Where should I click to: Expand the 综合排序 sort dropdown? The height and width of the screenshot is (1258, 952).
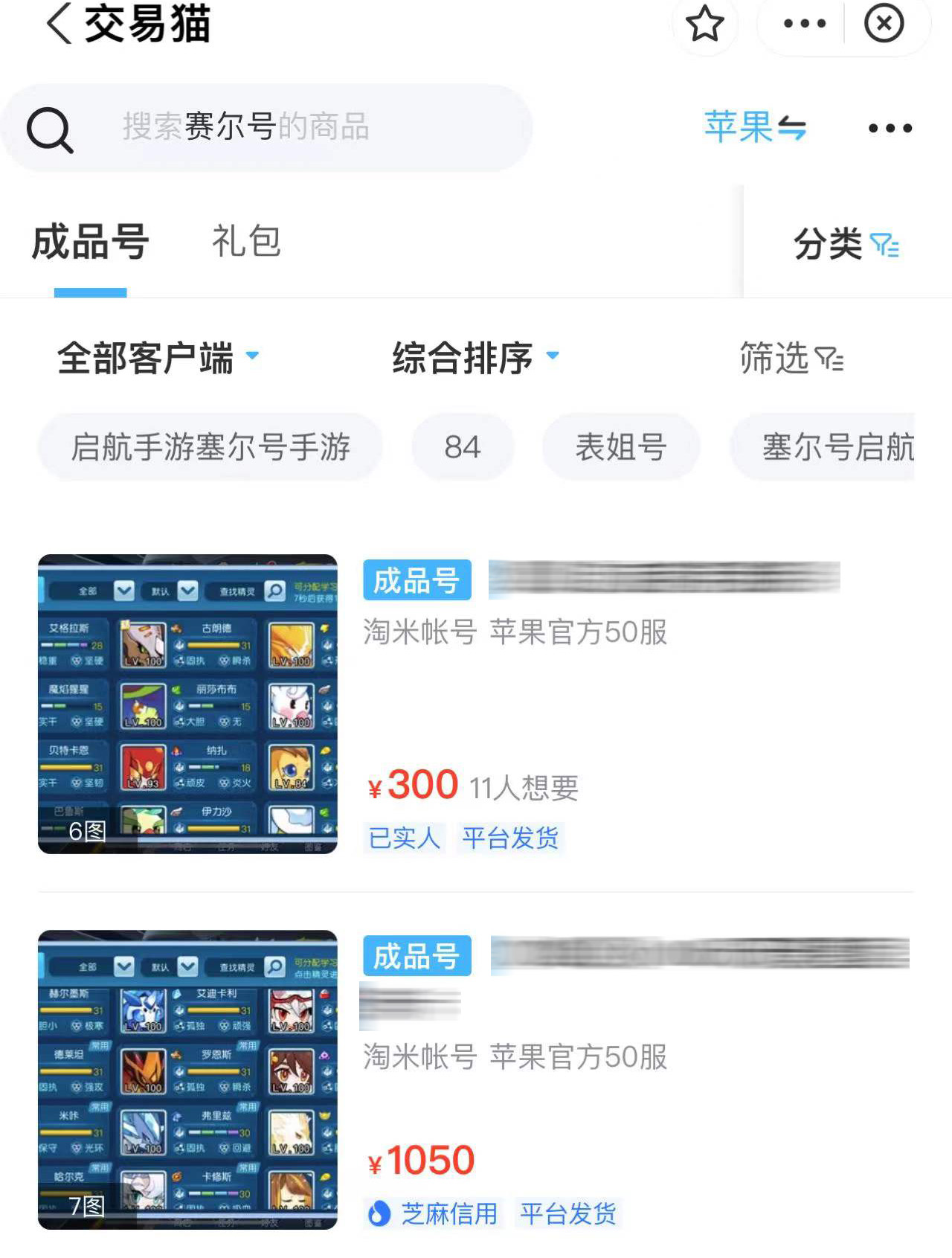(x=475, y=358)
